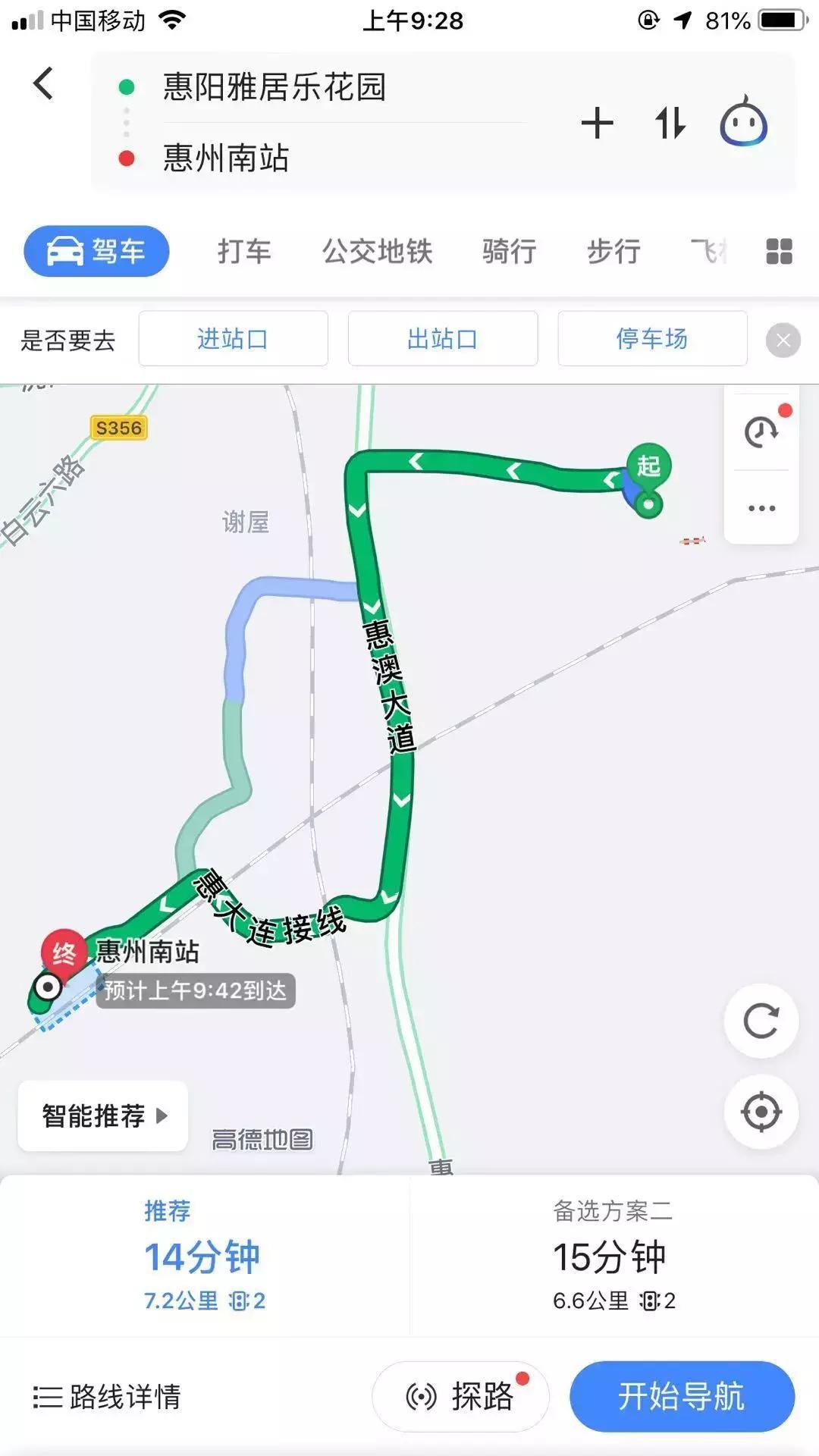The height and width of the screenshot is (1456, 819).
Task: Open the voice assistant robot icon
Action: coord(743,122)
